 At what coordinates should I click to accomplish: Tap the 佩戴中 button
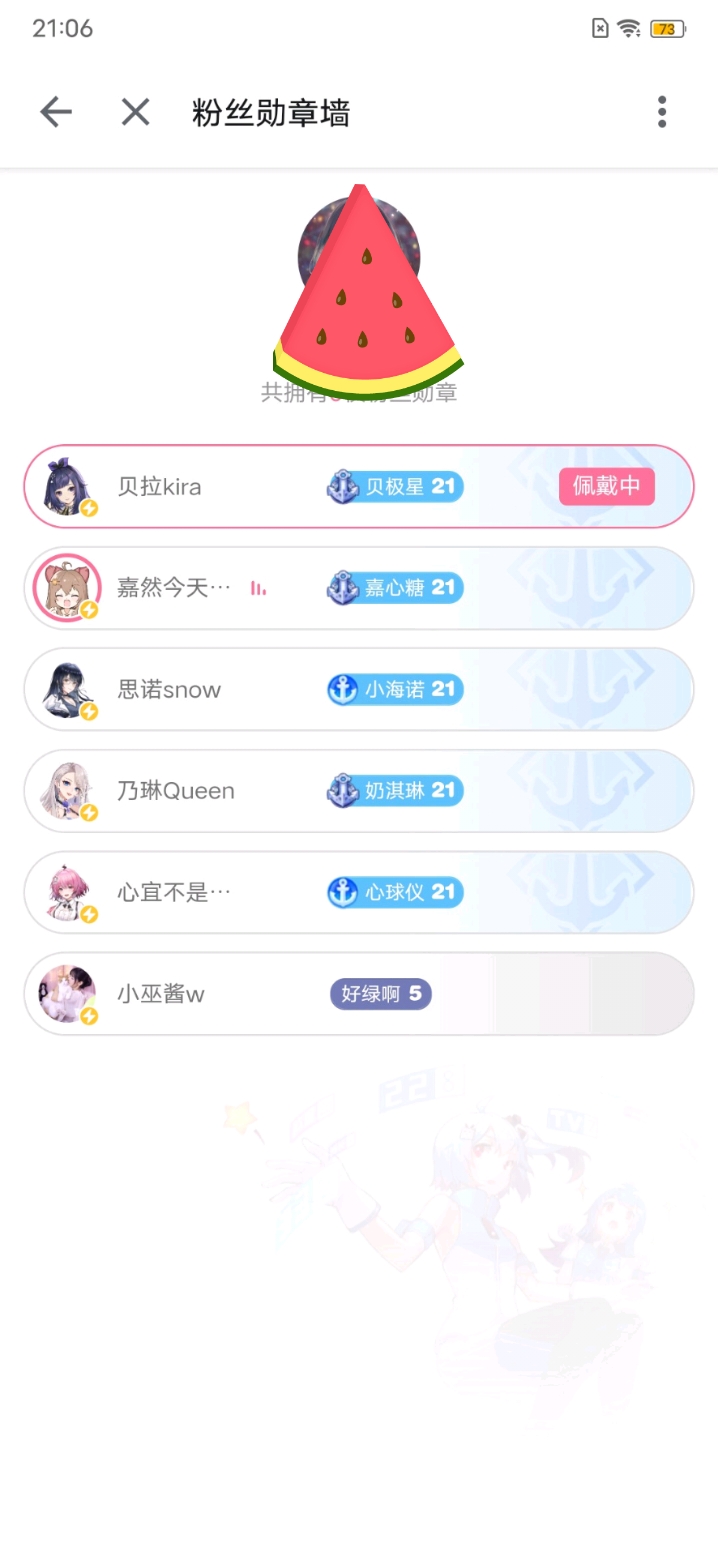(606, 487)
